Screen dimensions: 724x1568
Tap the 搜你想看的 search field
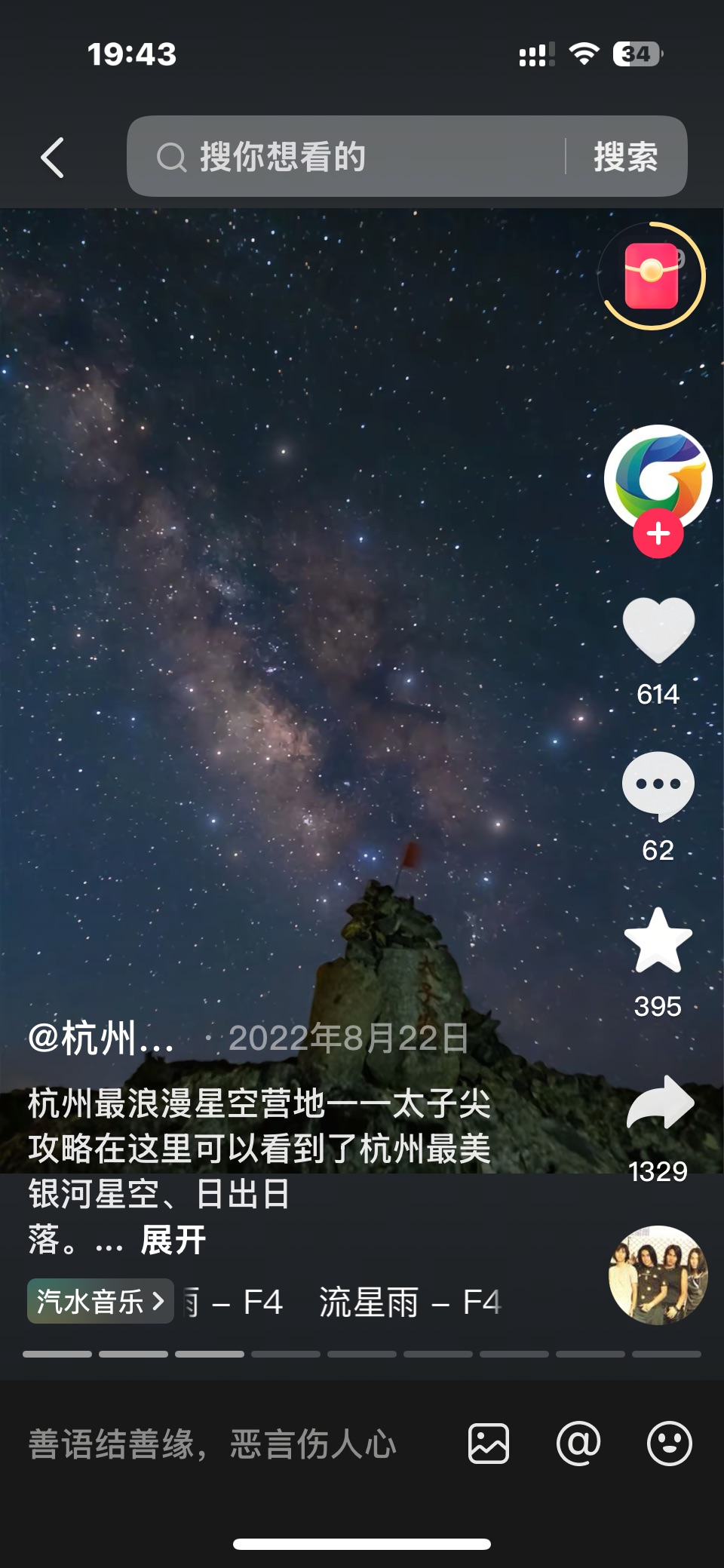tap(347, 157)
